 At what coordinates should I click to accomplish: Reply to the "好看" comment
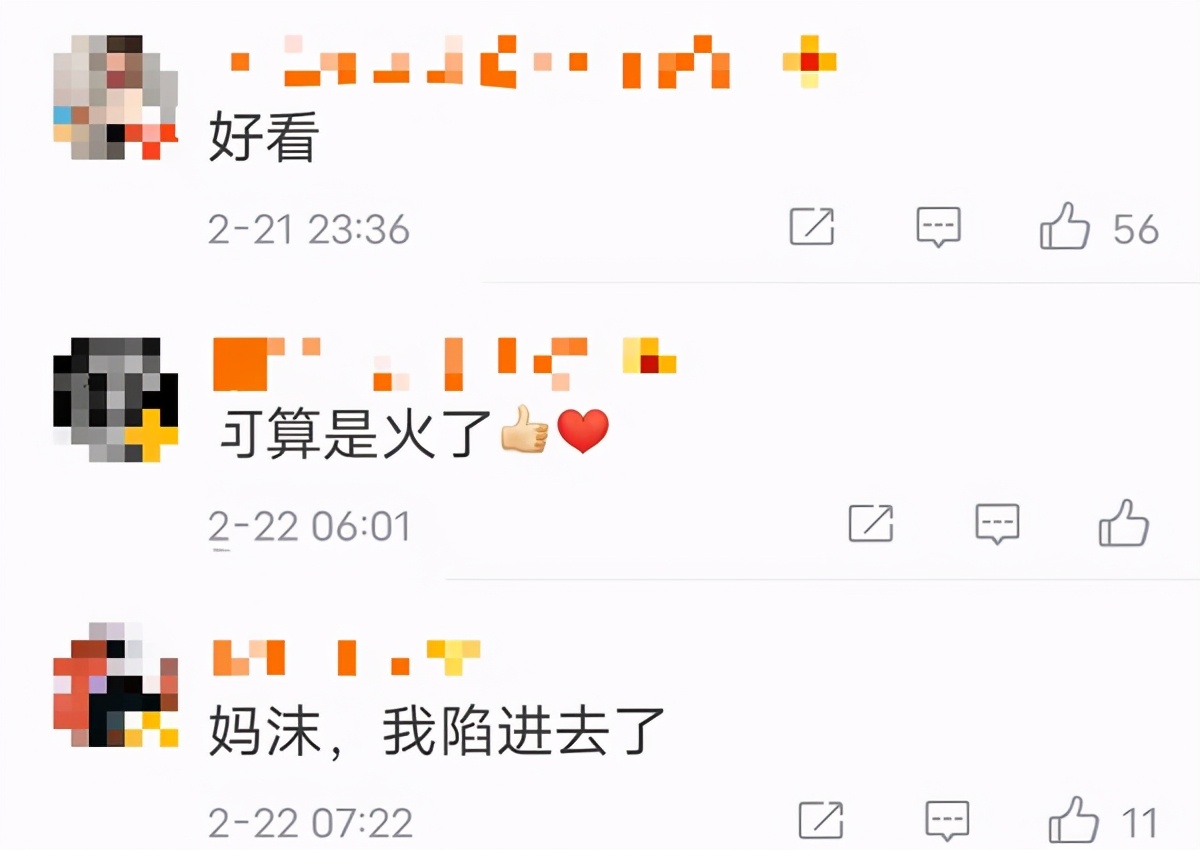[x=938, y=227]
